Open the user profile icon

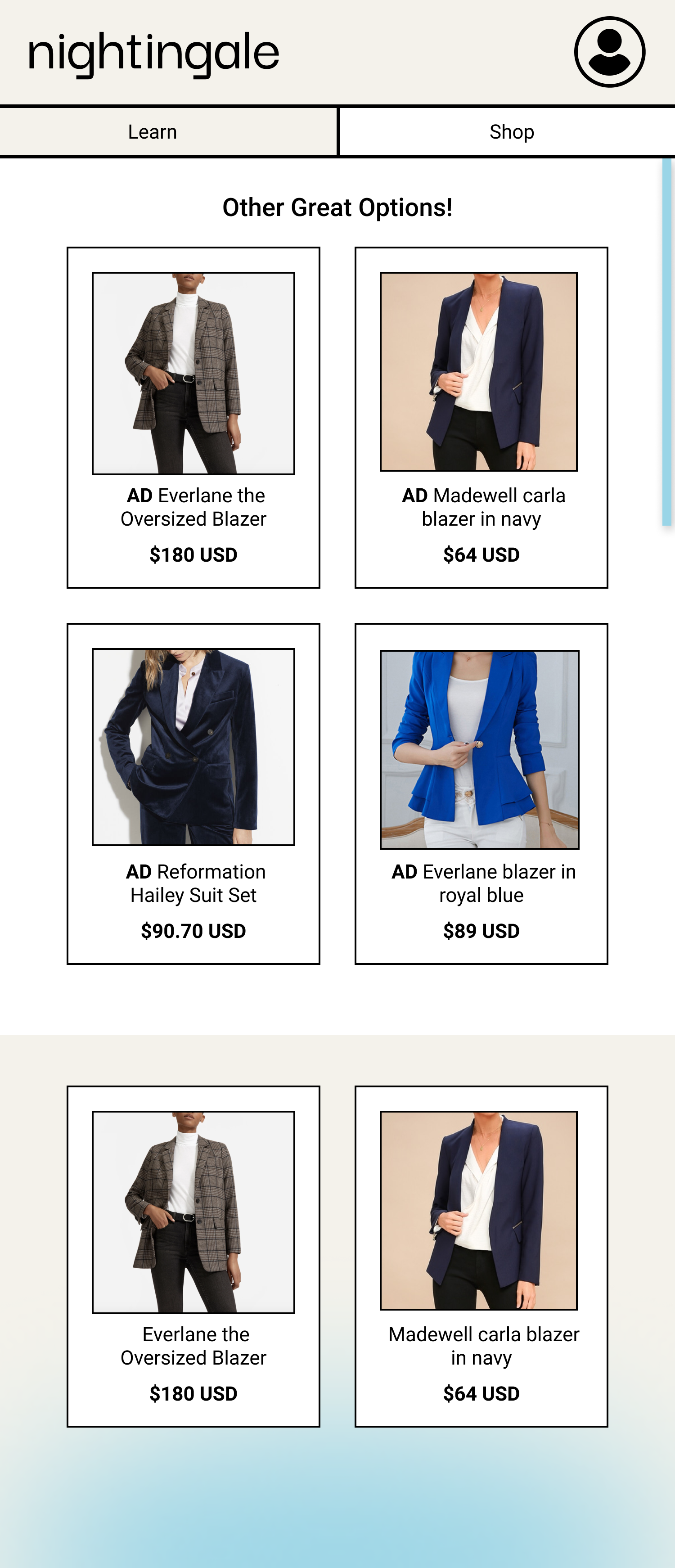(x=609, y=52)
